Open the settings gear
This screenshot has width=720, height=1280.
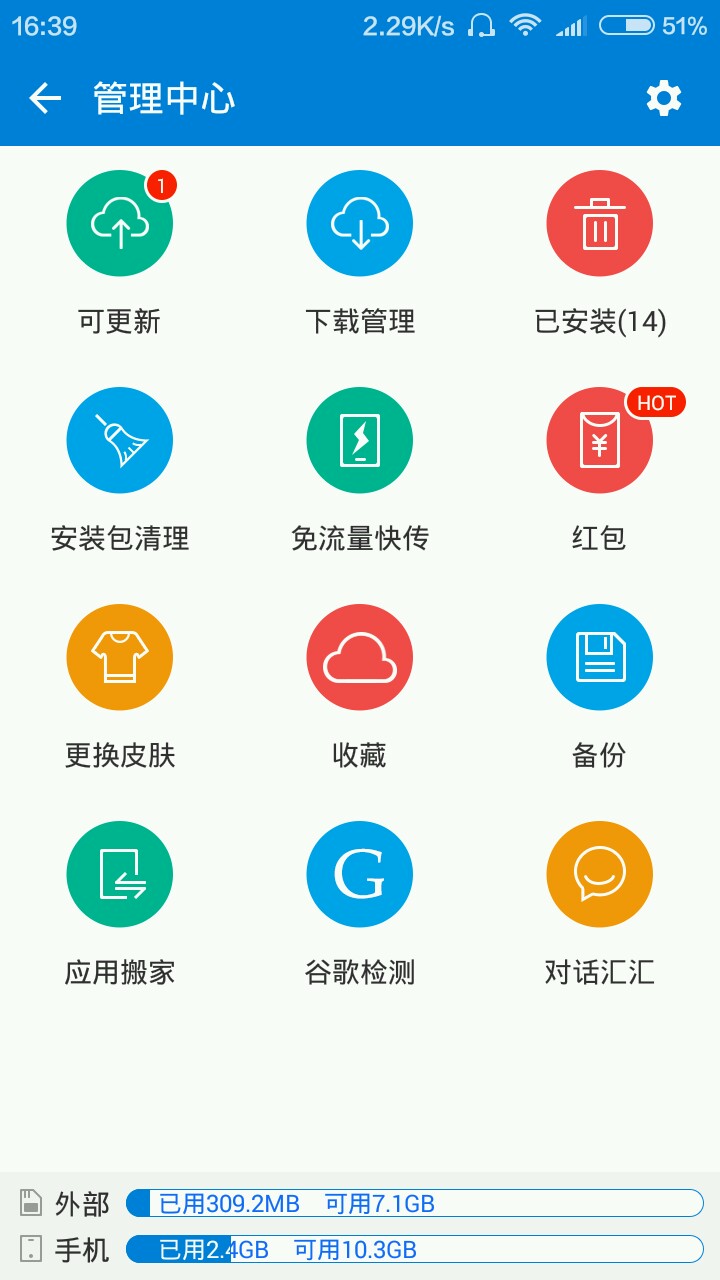pos(663,98)
